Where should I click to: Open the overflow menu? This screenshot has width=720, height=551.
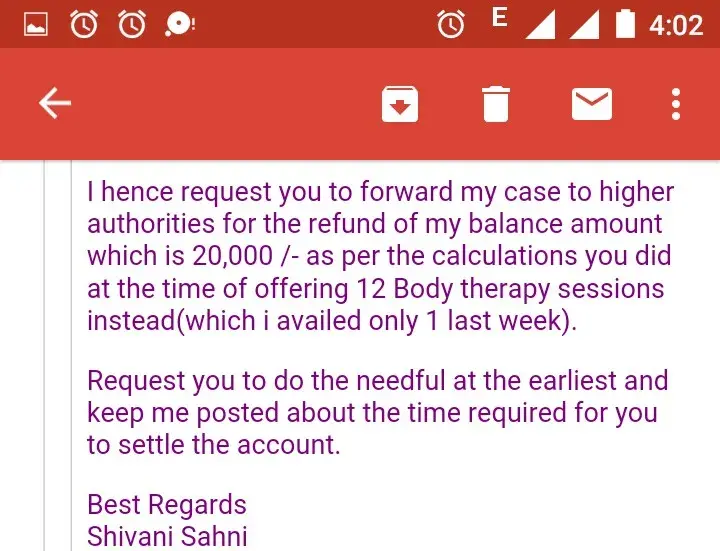(x=677, y=104)
